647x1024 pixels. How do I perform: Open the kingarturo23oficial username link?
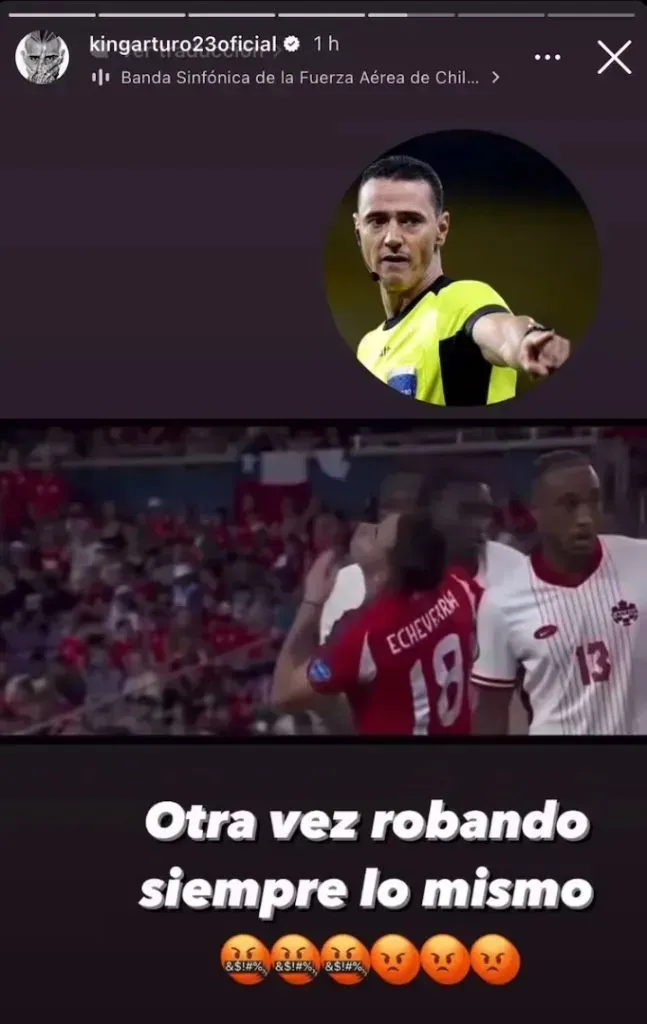click(182, 44)
